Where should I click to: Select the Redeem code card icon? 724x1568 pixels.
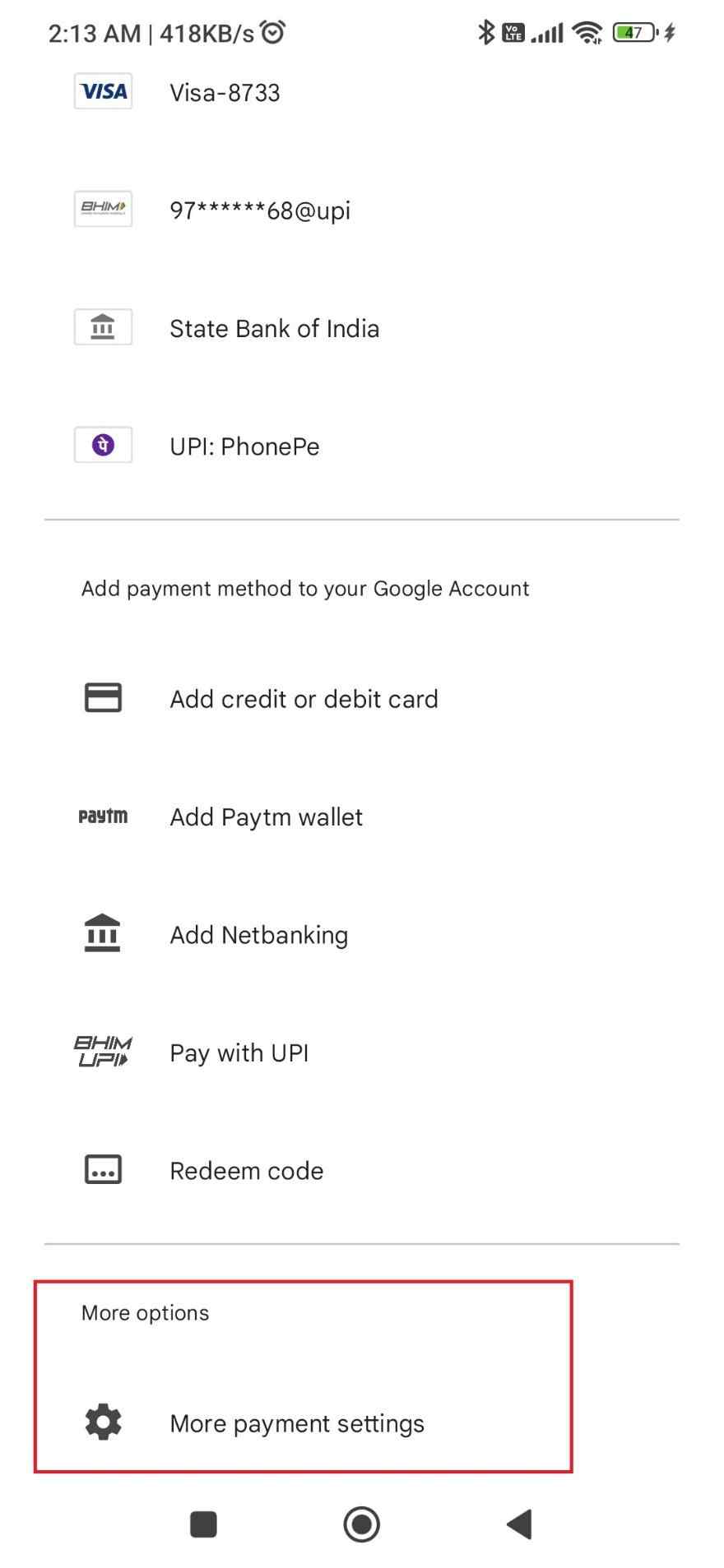[102, 1168]
